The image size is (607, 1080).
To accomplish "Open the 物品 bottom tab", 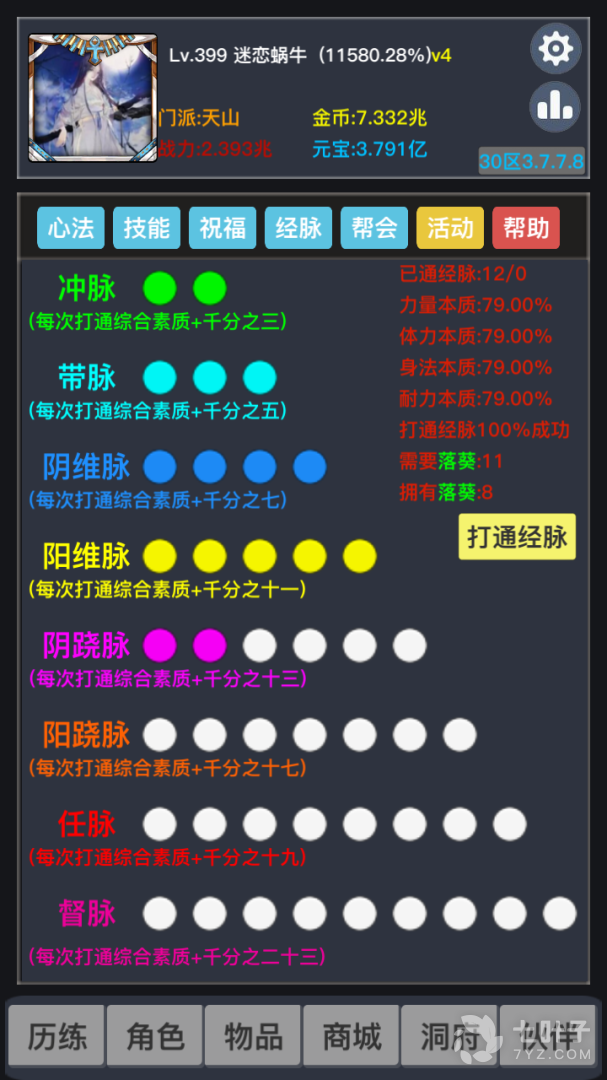I will tap(253, 1036).
